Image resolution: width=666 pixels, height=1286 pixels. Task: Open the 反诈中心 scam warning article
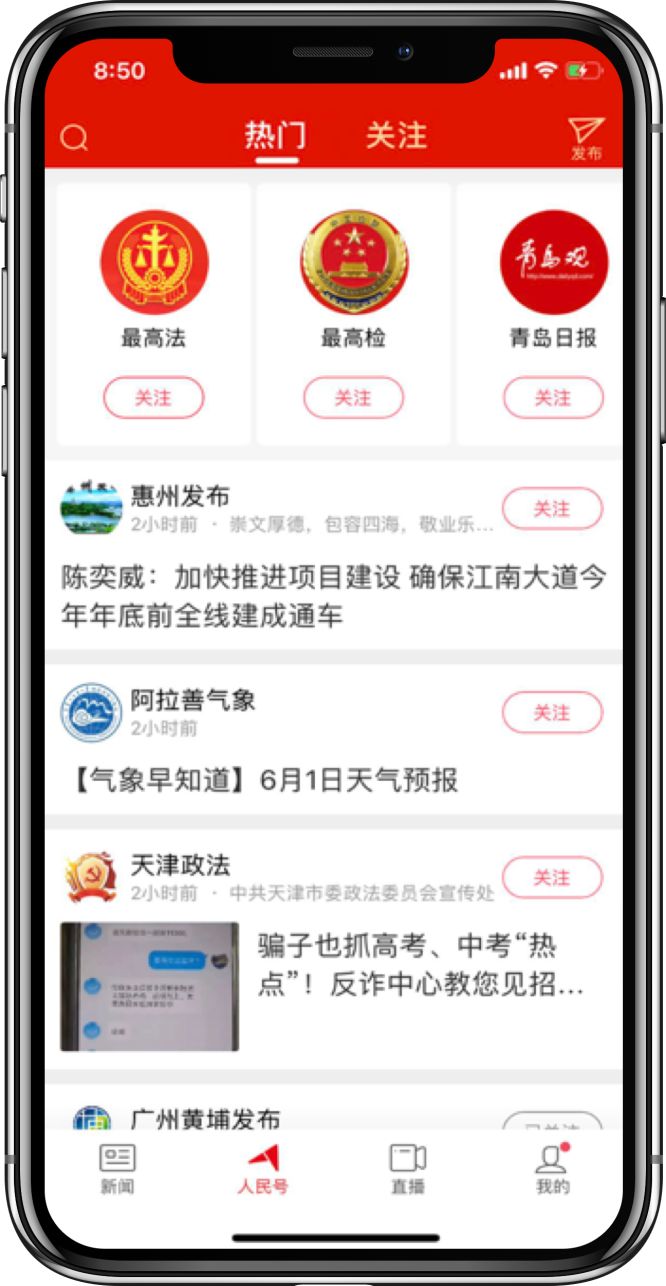tap(420, 966)
